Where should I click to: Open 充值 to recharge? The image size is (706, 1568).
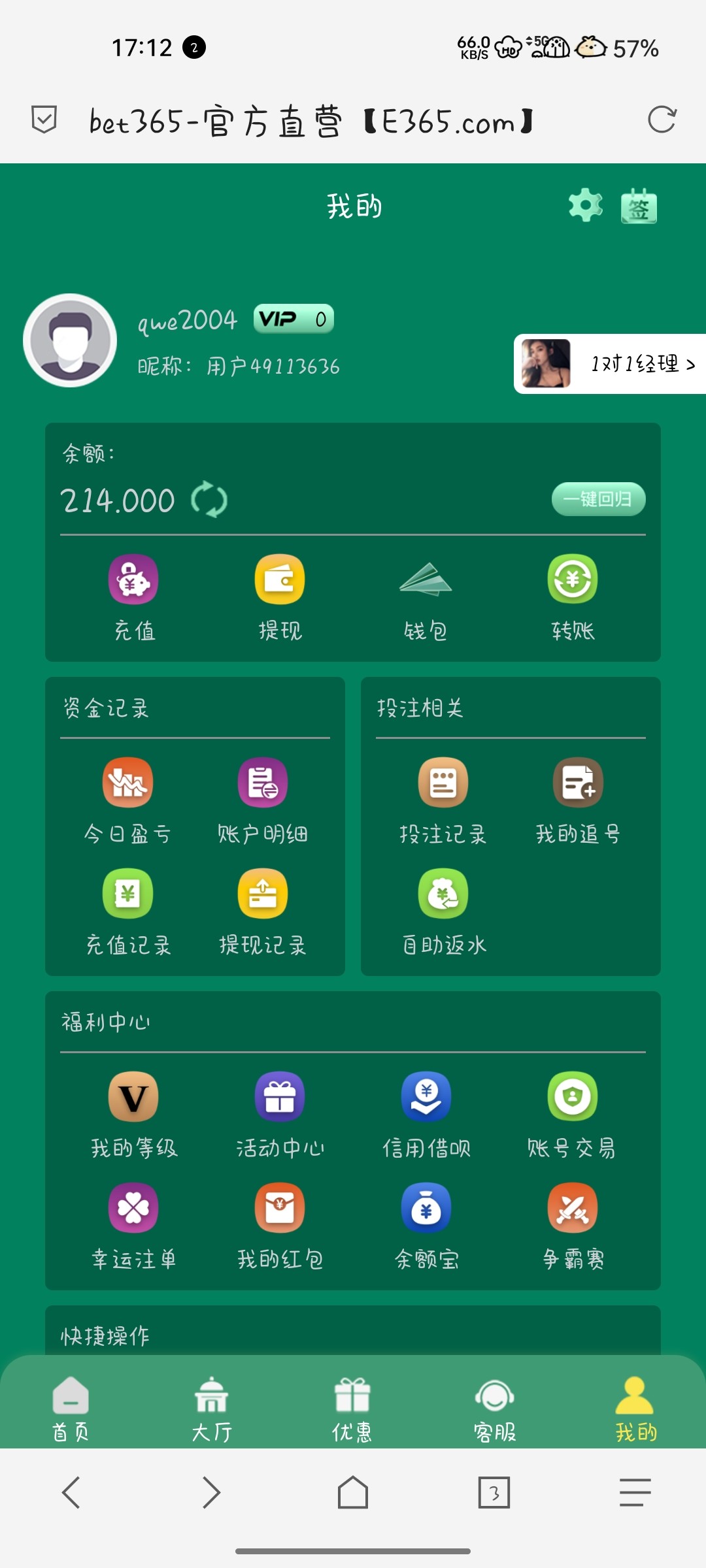[133, 596]
